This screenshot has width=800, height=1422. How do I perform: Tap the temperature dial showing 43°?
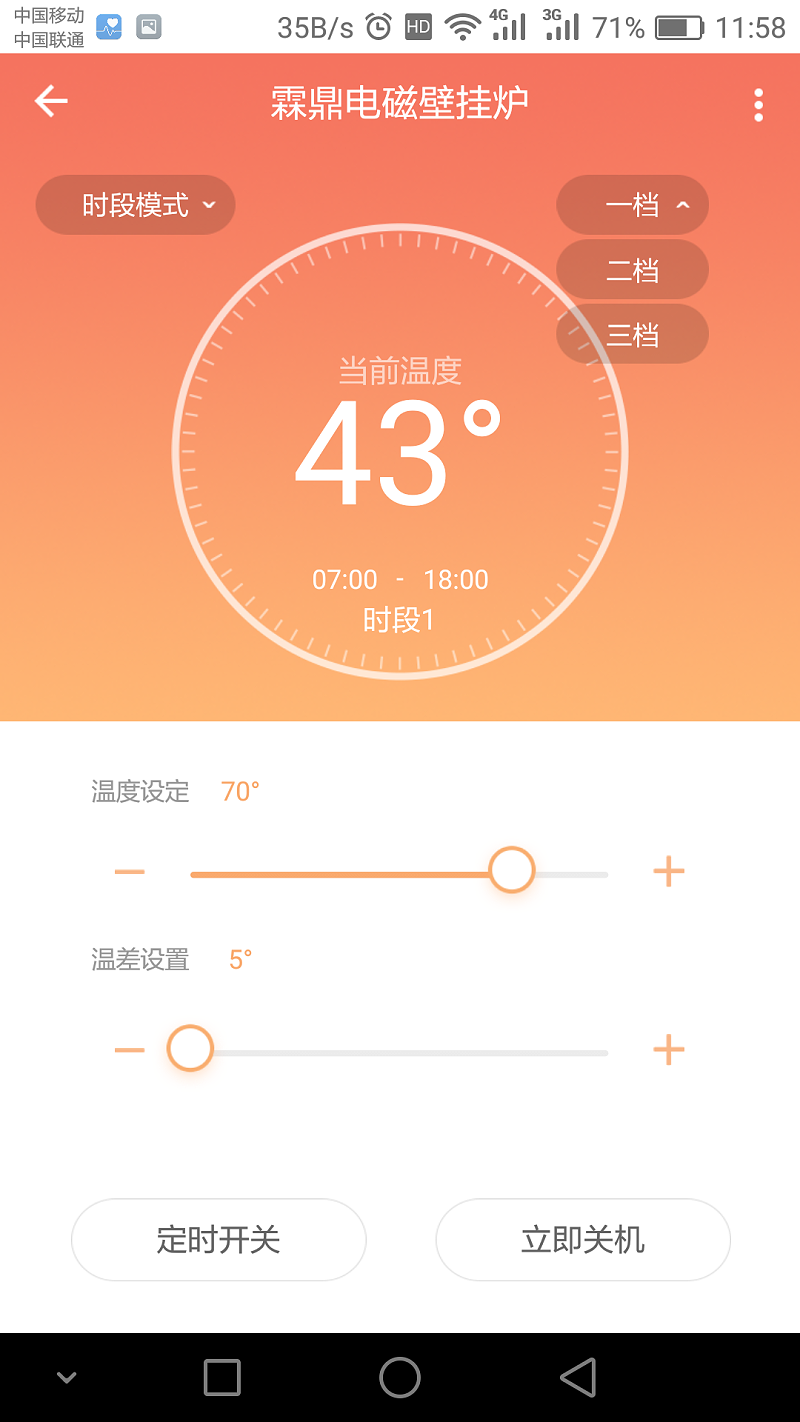(x=399, y=450)
